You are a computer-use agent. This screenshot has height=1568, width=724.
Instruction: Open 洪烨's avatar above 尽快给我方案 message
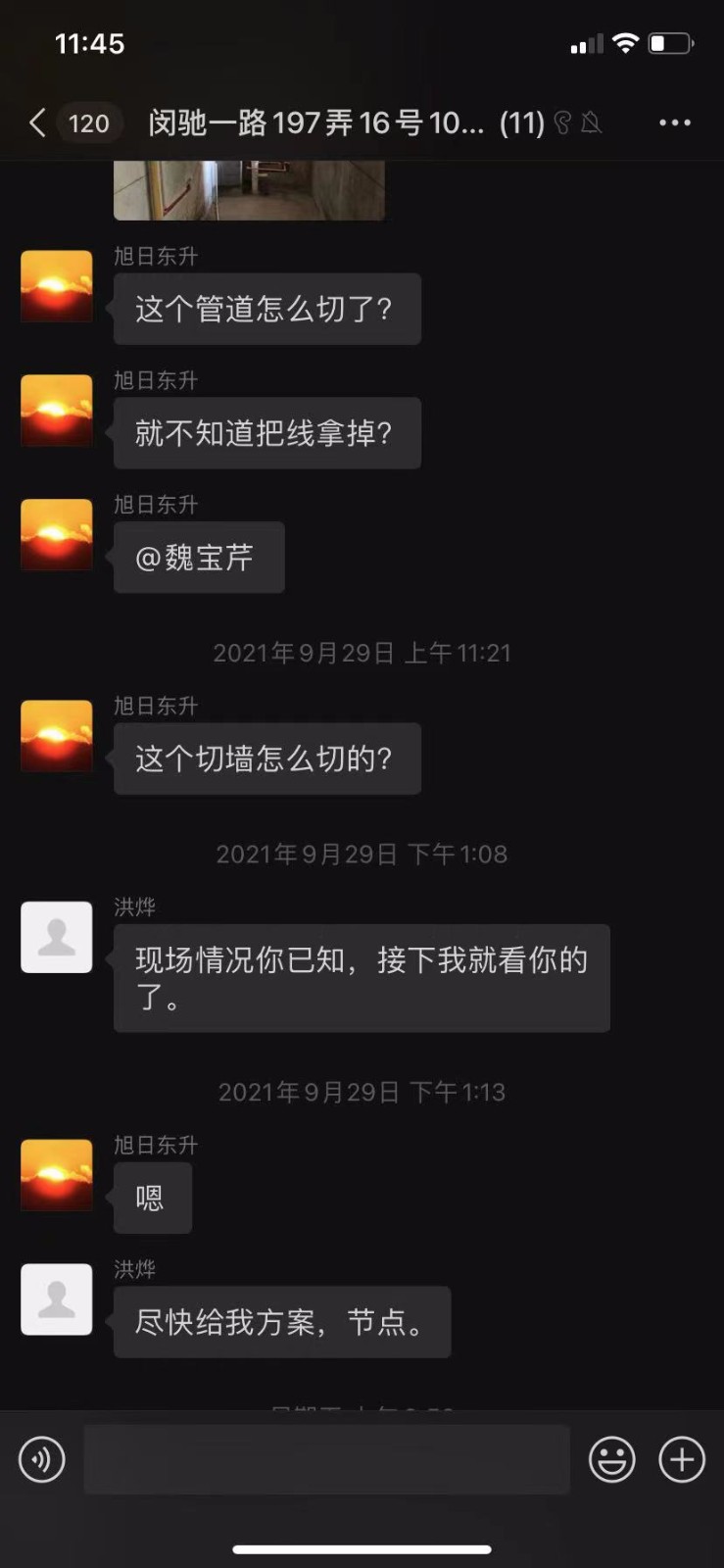coord(57,1298)
